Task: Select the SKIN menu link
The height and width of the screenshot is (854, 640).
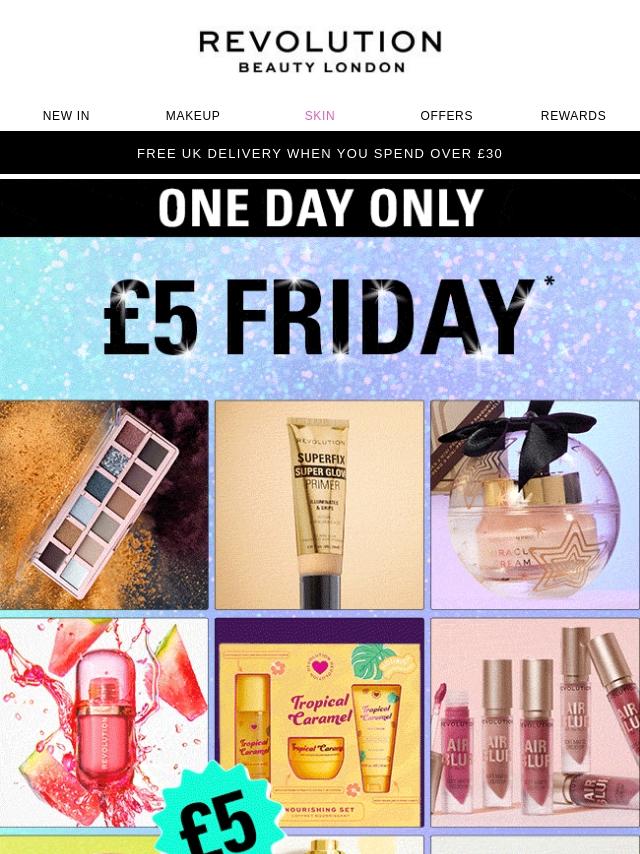Action: (x=320, y=116)
